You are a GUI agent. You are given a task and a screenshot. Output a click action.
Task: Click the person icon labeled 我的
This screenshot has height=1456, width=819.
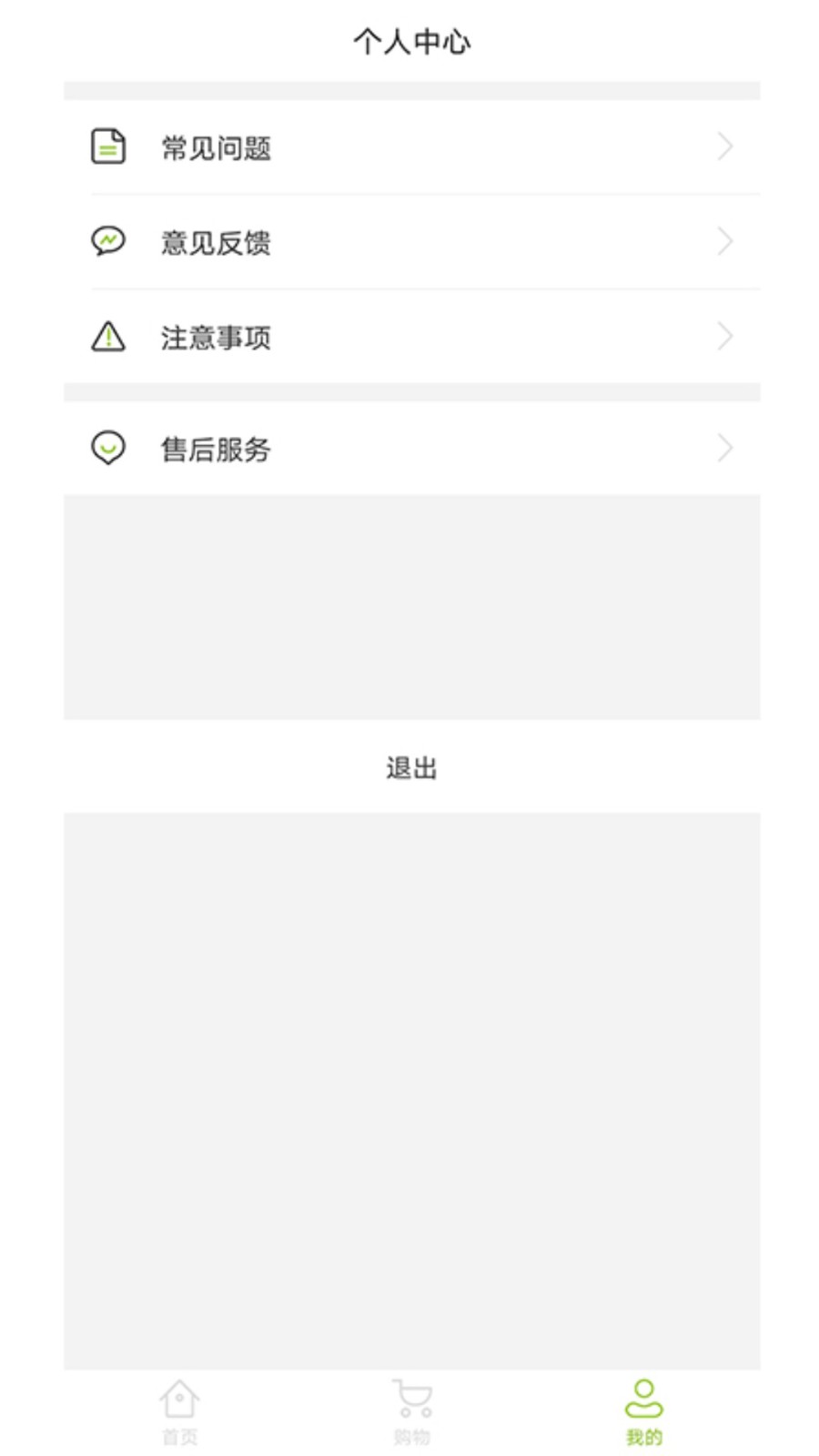644,1399
